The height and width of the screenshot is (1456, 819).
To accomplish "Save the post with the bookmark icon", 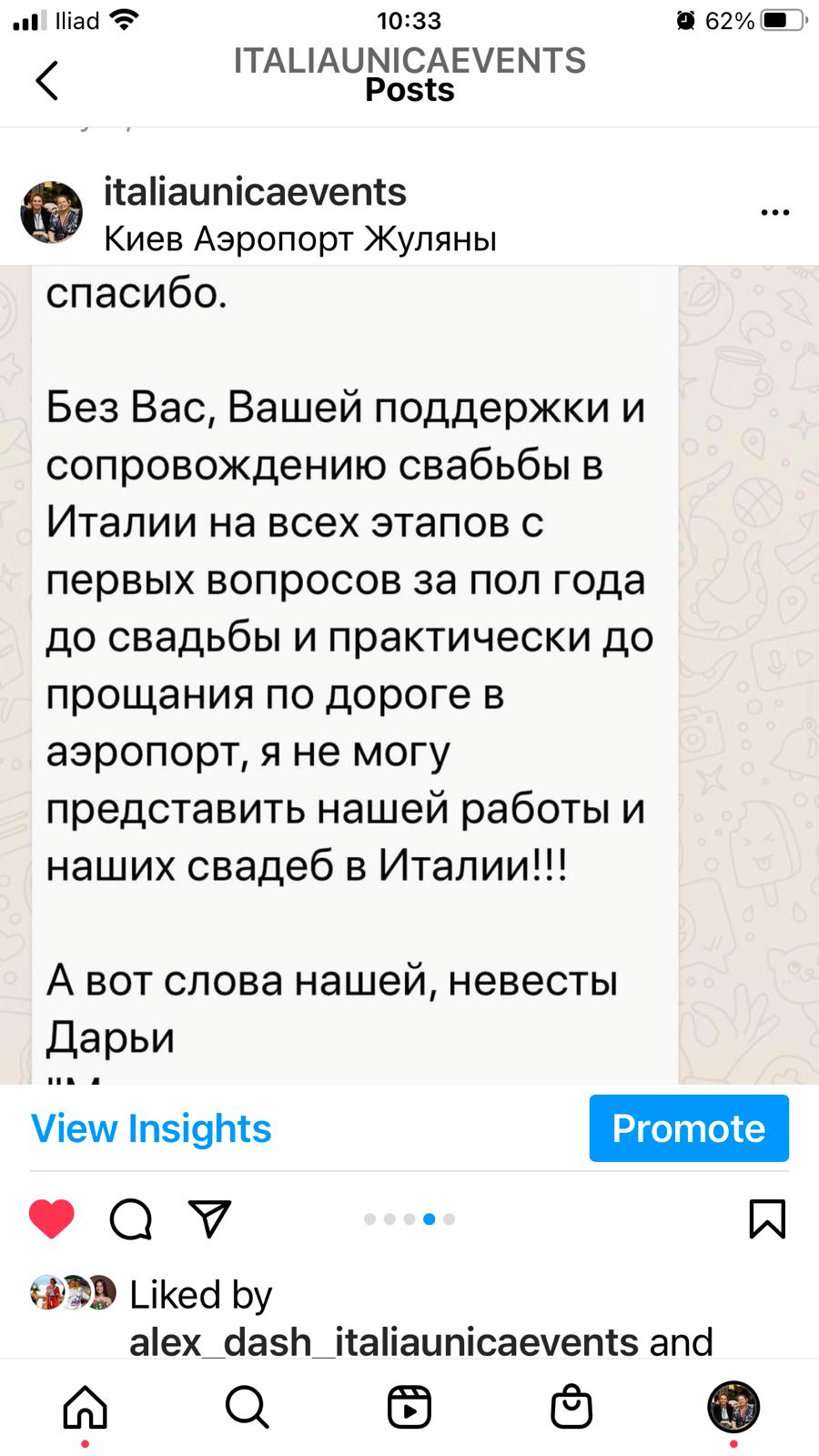I will [x=767, y=1219].
